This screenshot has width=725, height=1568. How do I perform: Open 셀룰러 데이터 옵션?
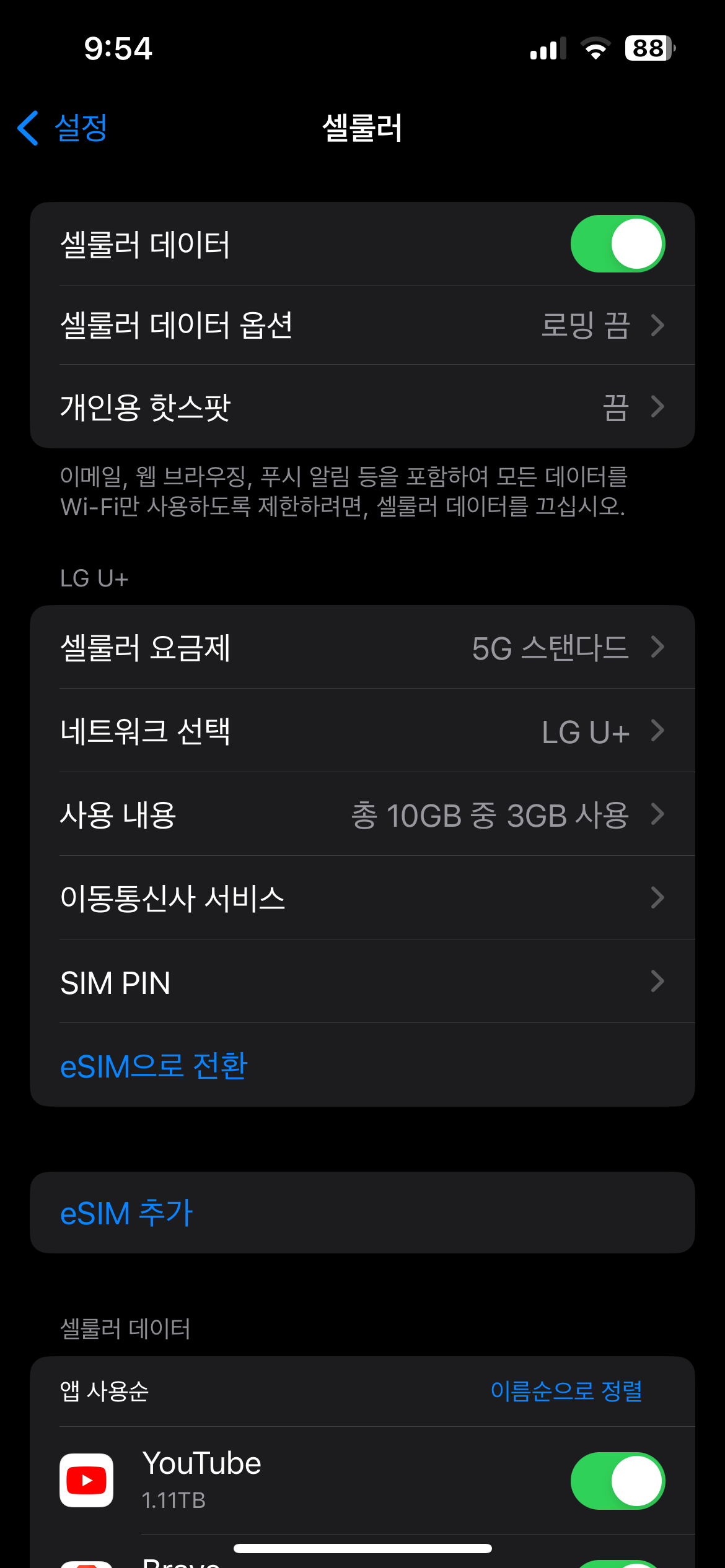362,325
